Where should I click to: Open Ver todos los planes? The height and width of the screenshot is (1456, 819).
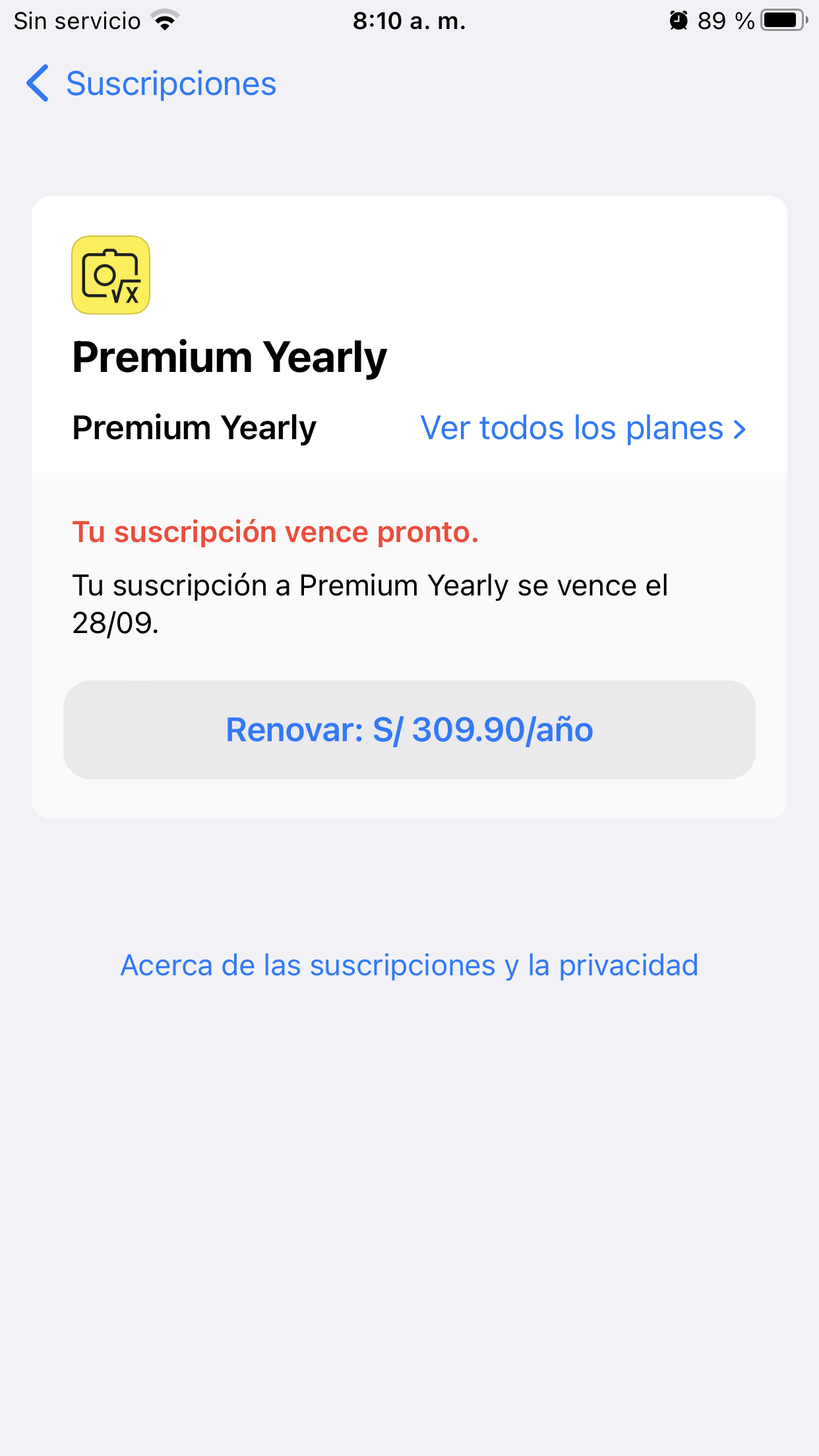(x=583, y=429)
